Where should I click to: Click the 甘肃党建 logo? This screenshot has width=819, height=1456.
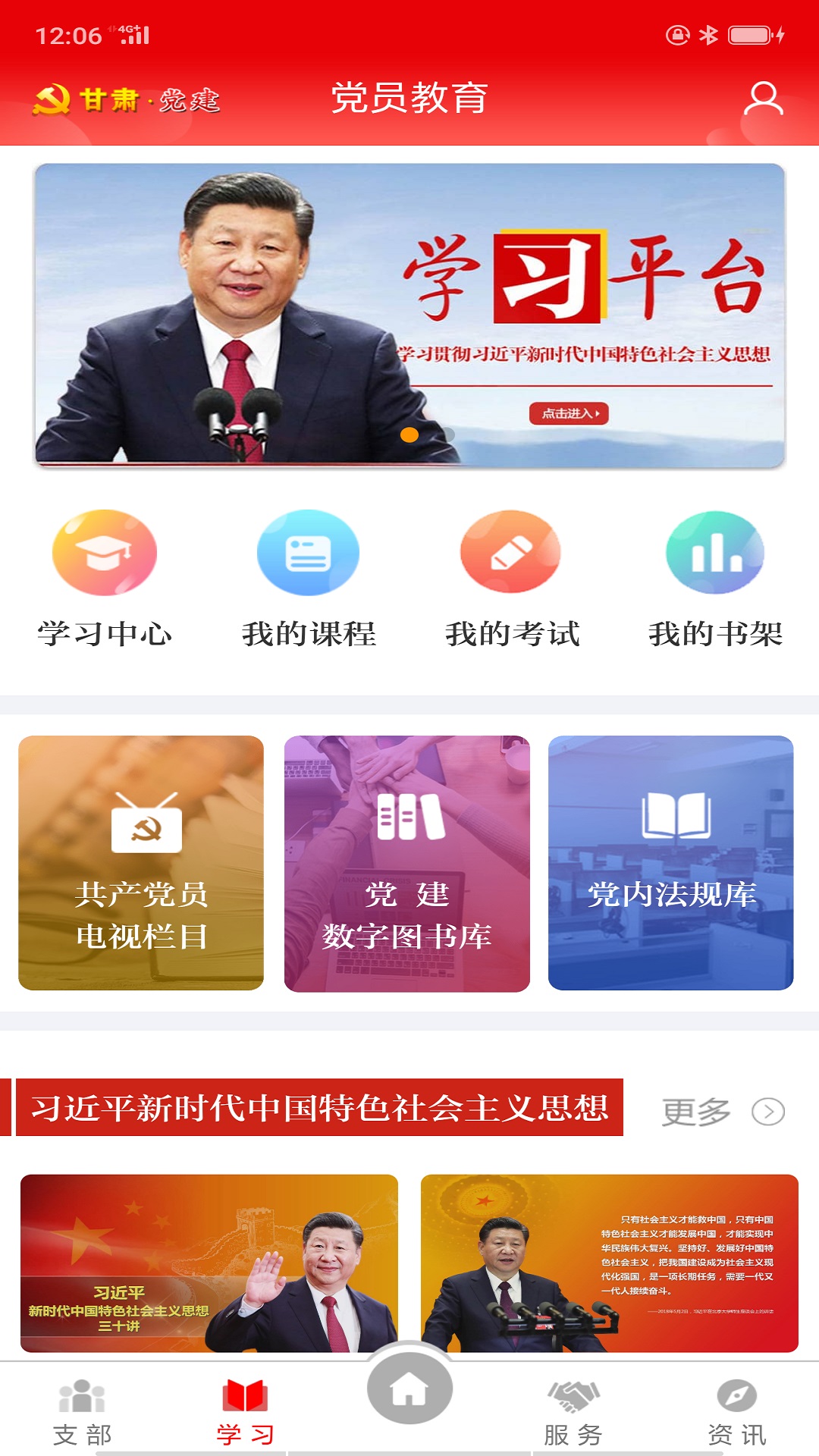[129, 99]
